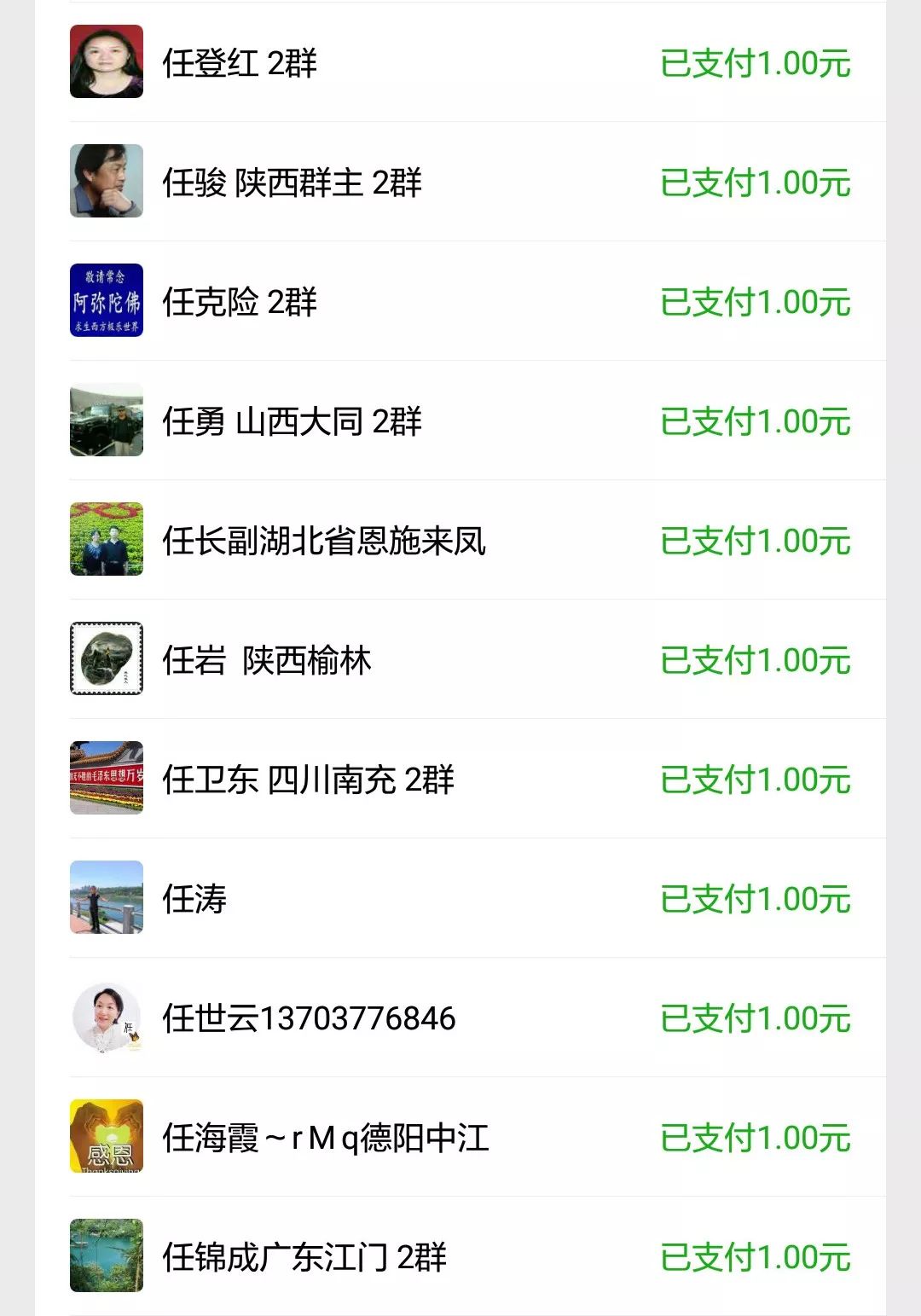Viewport: 921px width, 1316px height.
Task: Open the 任岩 陕西榆林 row
Action: point(460,659)
